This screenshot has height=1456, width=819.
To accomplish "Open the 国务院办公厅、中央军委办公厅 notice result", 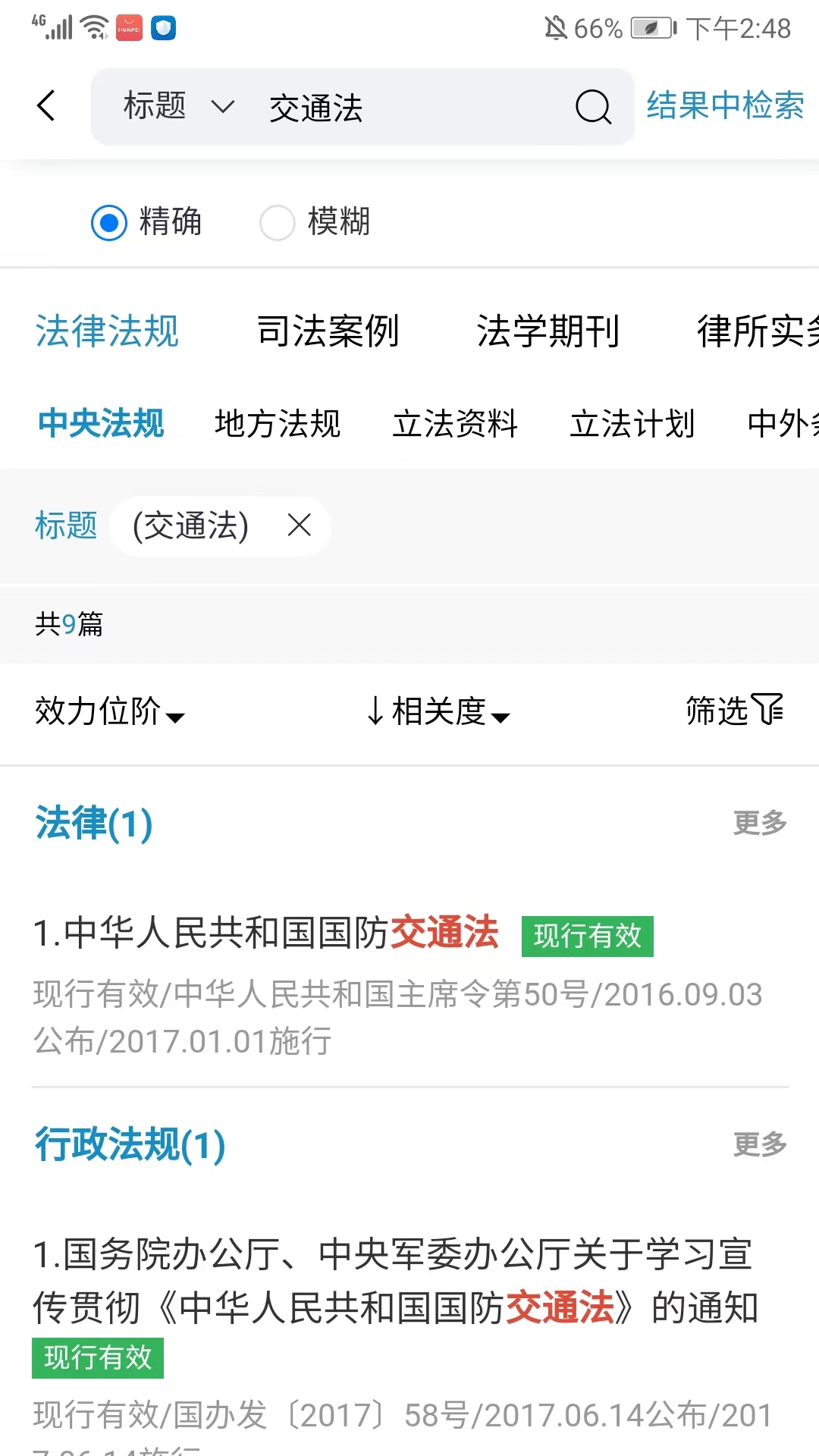I will pos(394,1282).
